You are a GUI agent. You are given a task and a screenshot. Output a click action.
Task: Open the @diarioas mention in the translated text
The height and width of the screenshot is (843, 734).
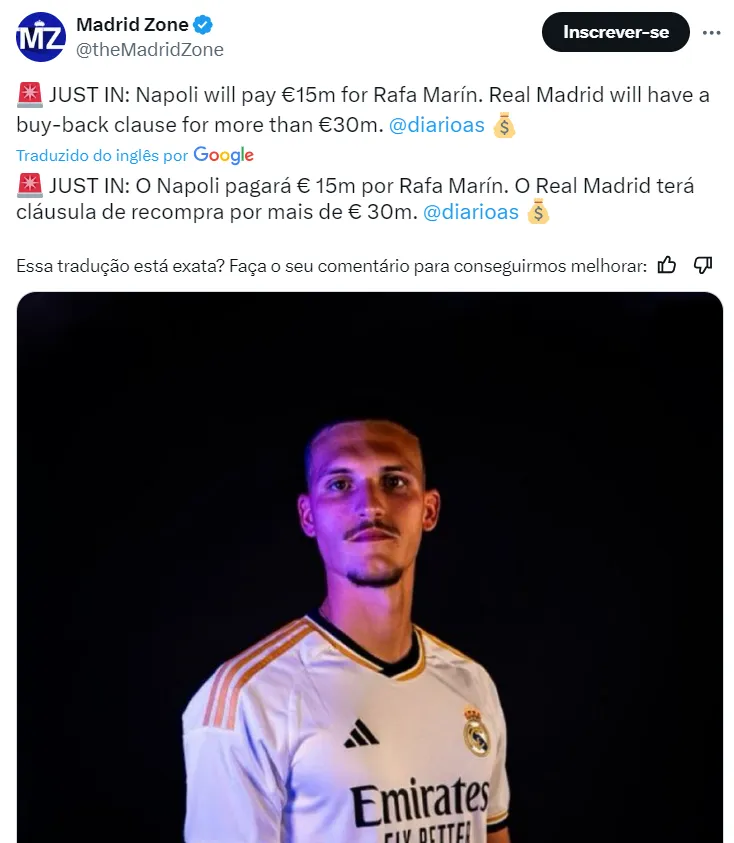point(470,212)
